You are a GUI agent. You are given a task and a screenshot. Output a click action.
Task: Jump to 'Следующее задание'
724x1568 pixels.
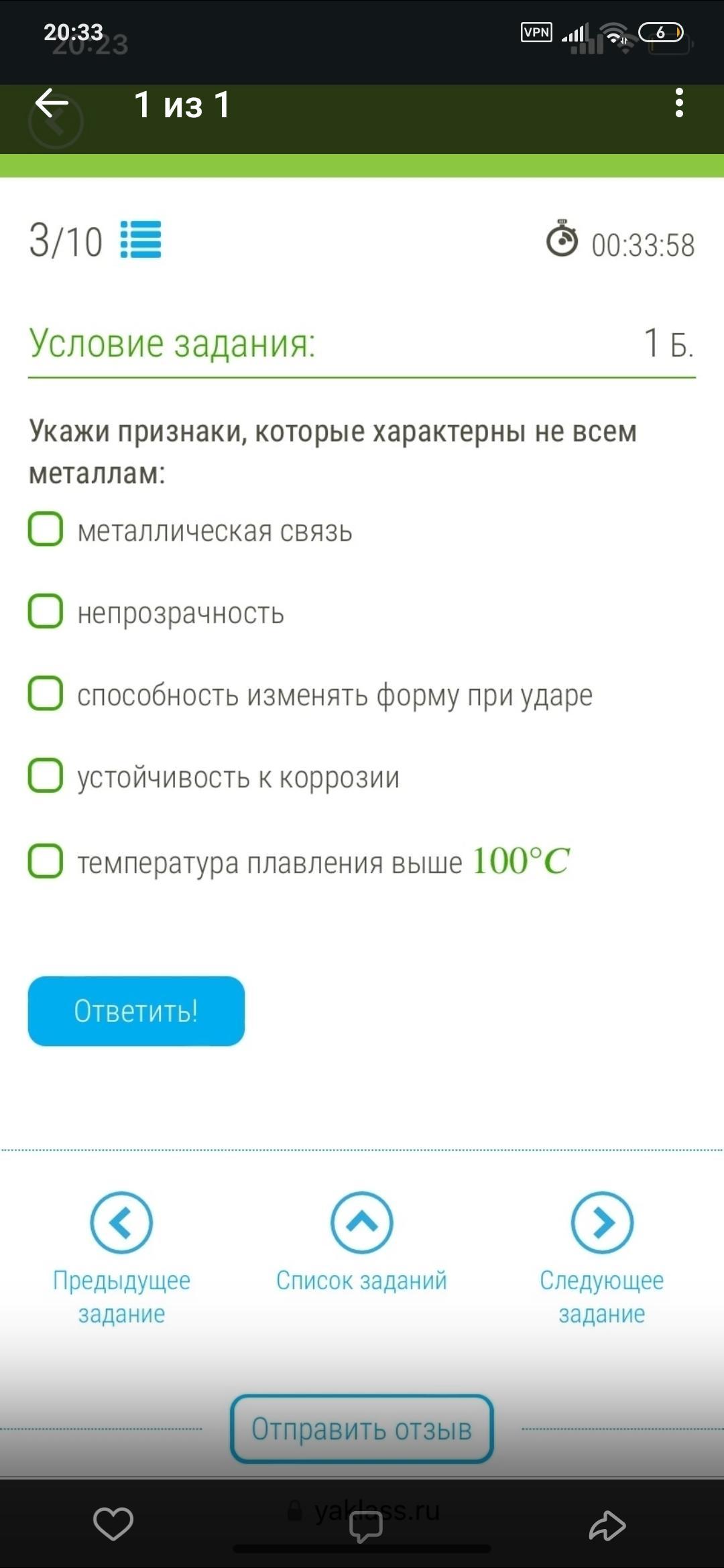pyautogui.click(x=601, y=1223)
